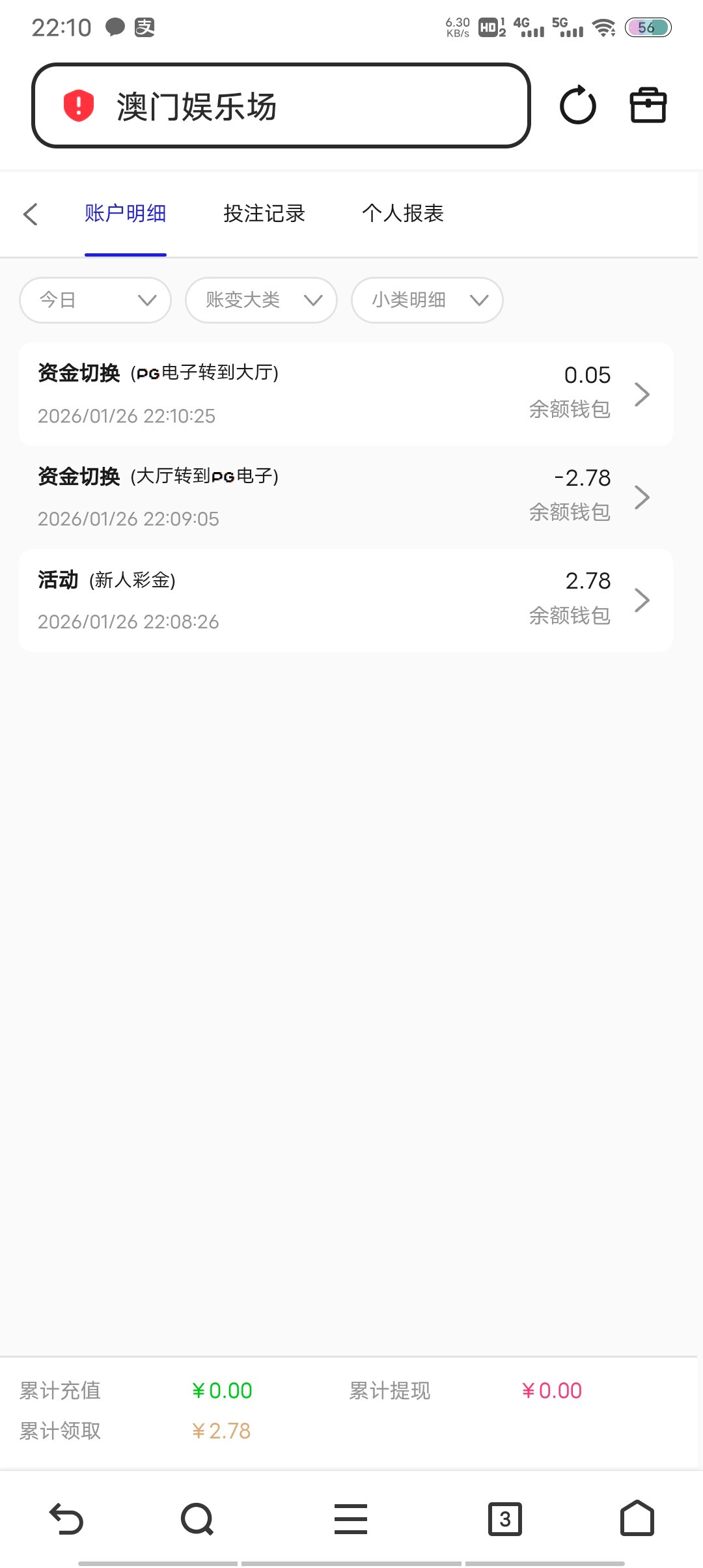The width and height of the screenshot is (703, 1568).
Task: Open the browser toolbox icon
Action: pos(648,105)
